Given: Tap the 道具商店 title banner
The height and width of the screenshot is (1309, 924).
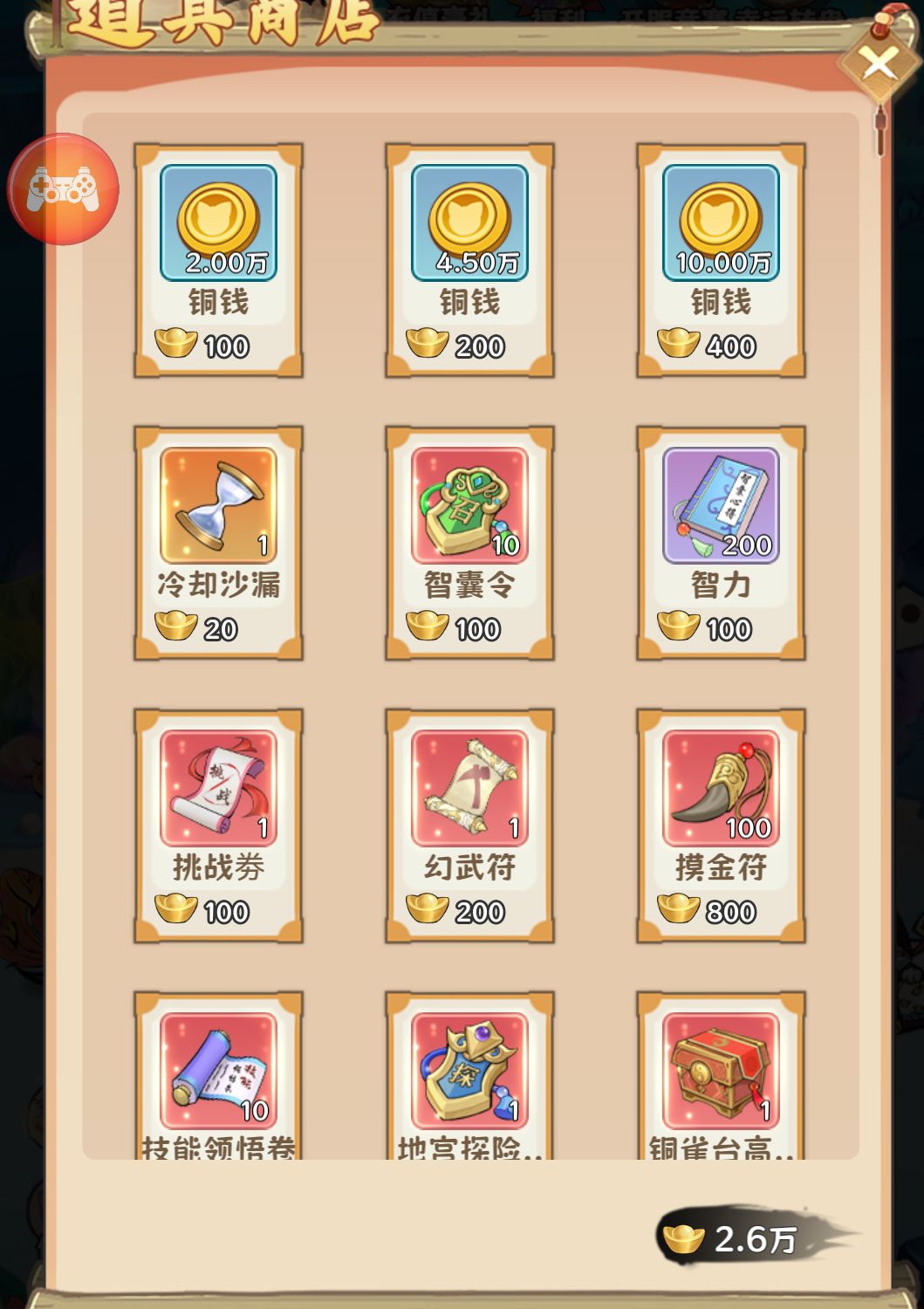Looking at the screenshot, I should pos(218,22).
